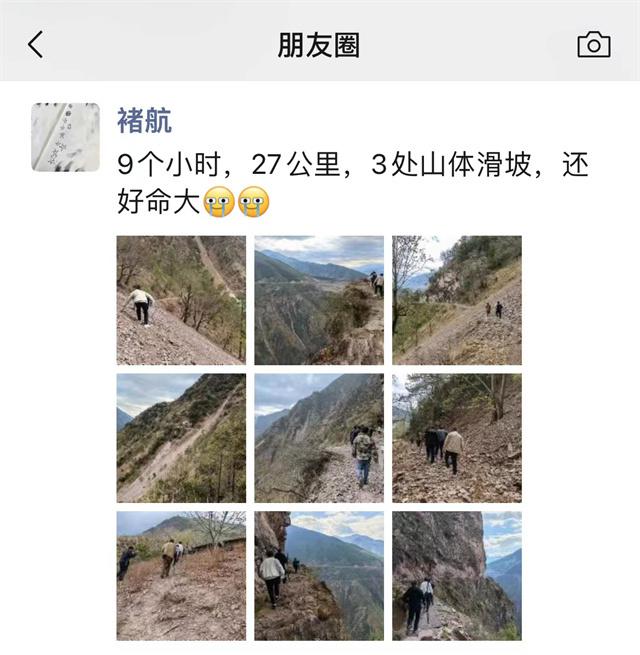Open photo of hiker in camouflage jacket
The width and height of the screenshot is (640, 655).
[x=318, y=438]
